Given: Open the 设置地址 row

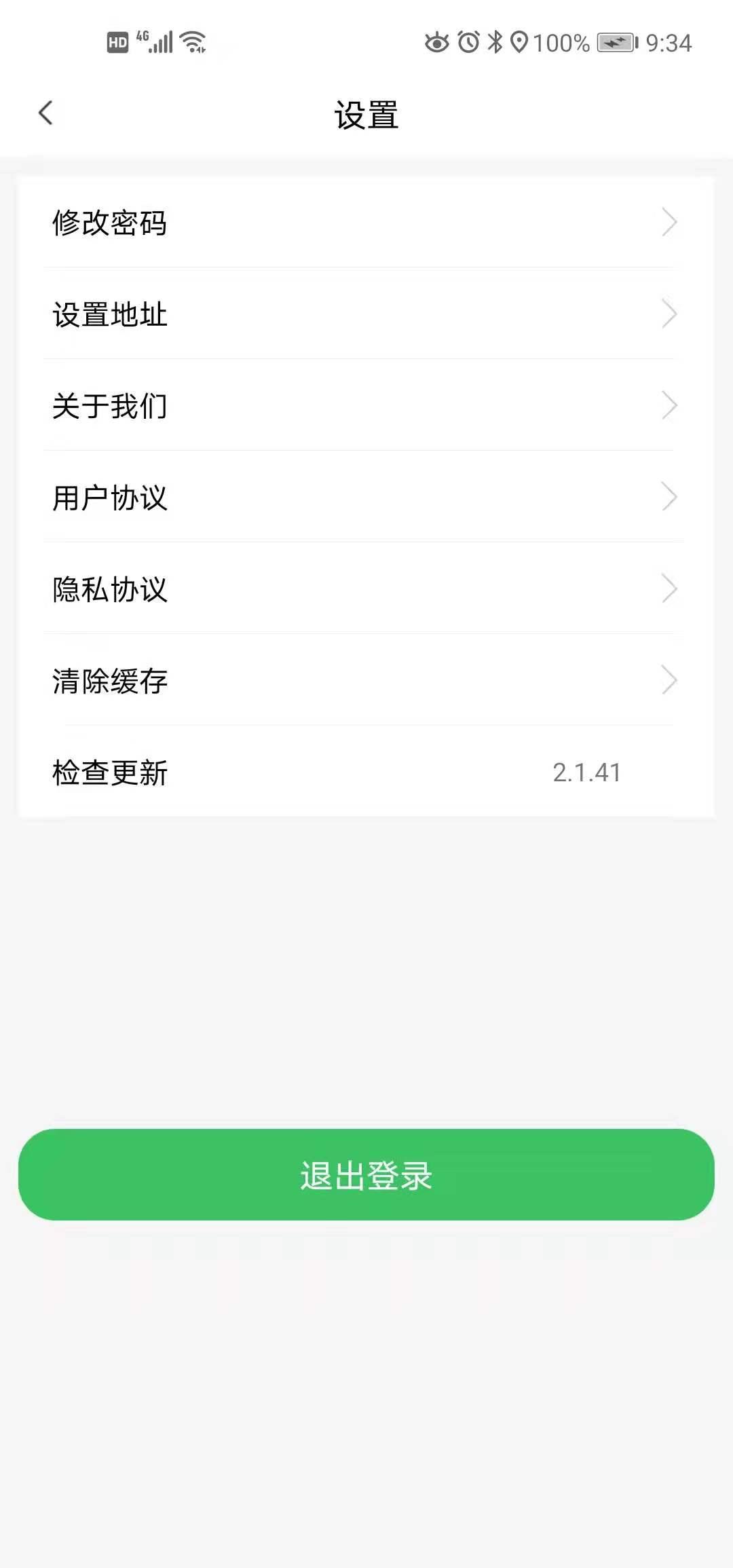Looking at the screenshot, I should 365,314.
